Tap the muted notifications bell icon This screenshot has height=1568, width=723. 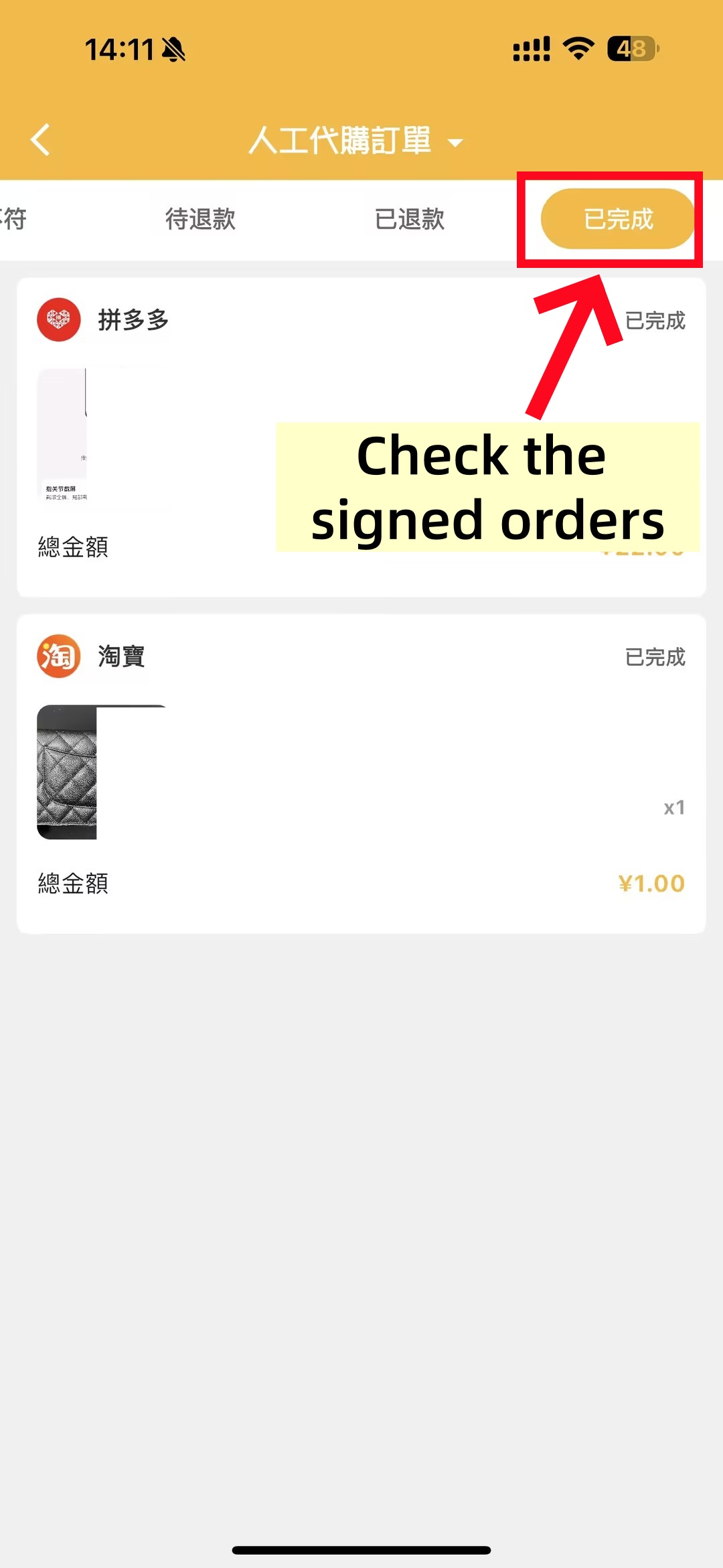(x=172, y=50)
